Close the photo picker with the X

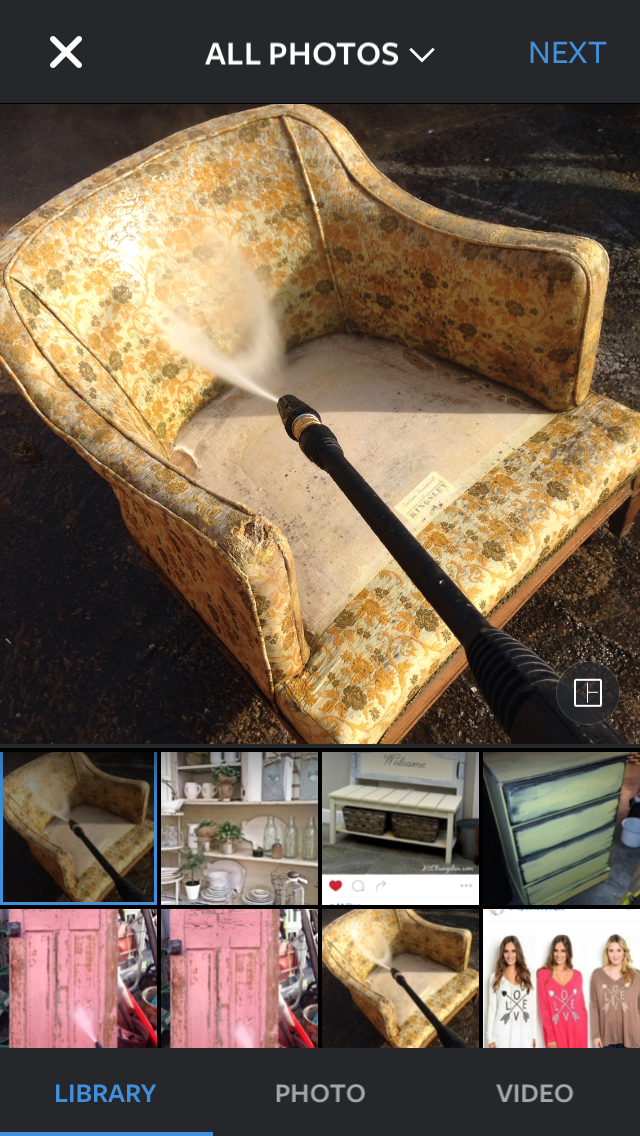65,53
